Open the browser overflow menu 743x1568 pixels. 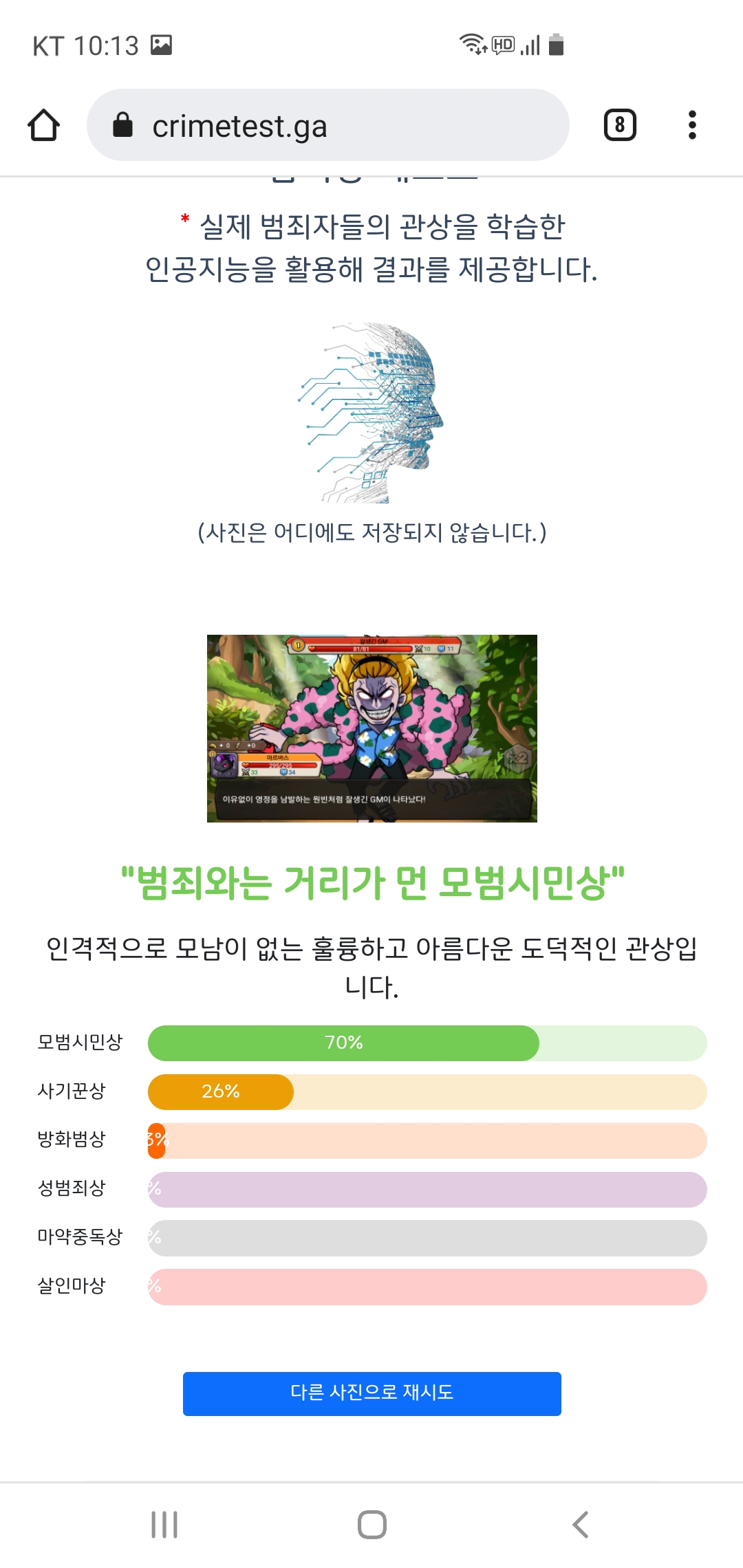pos(692,125)
